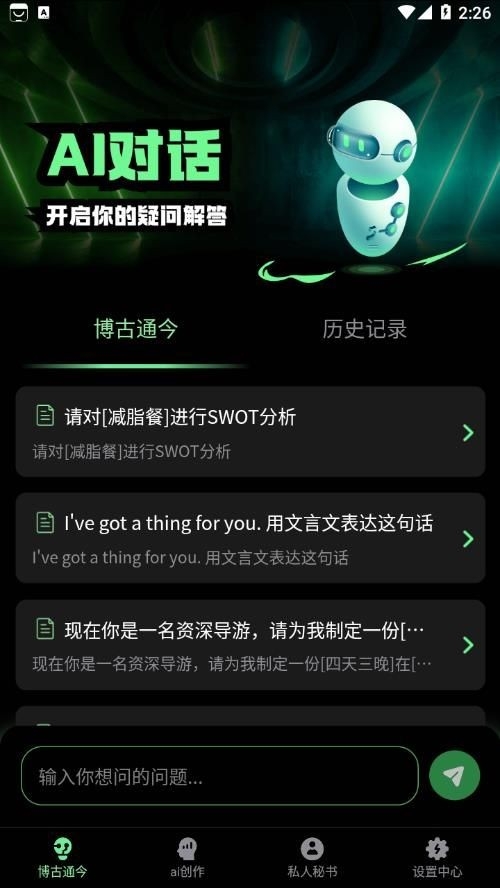
Task: Go to ai创作 in bottom navigation
Action: coord(187,857)
